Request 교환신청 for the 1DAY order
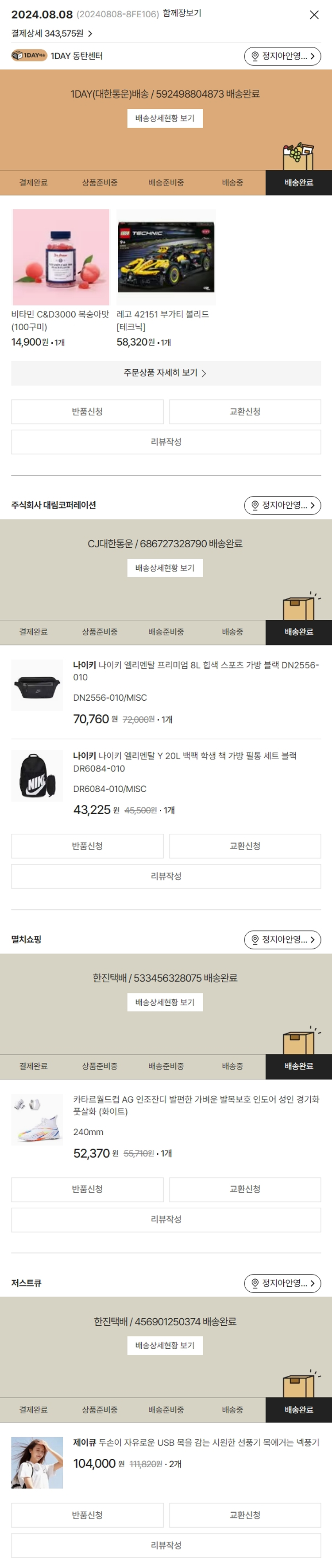This screenshot has height=1568, width=332. [245, 412]
